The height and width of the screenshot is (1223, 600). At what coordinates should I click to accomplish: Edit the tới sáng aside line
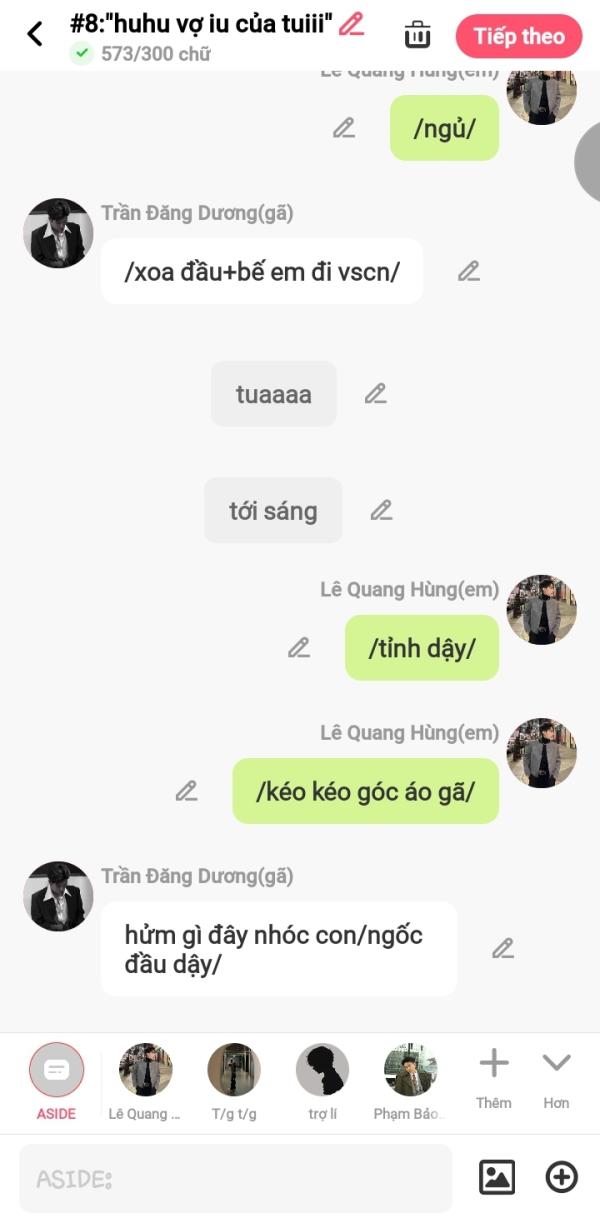[x=381, y=510]
